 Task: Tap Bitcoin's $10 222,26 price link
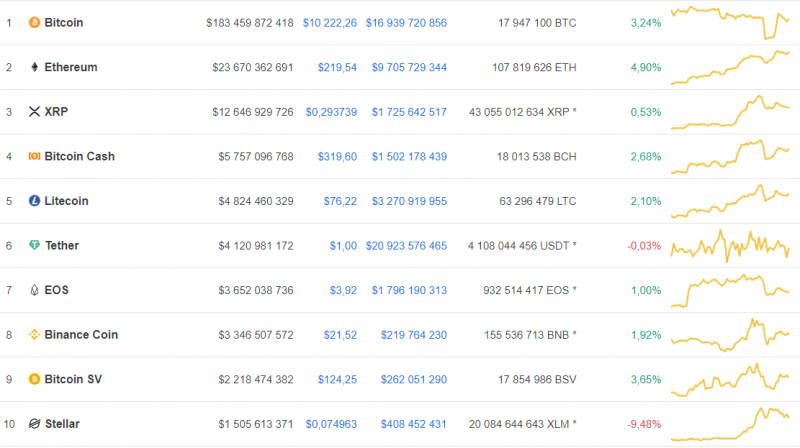(329, 22)
